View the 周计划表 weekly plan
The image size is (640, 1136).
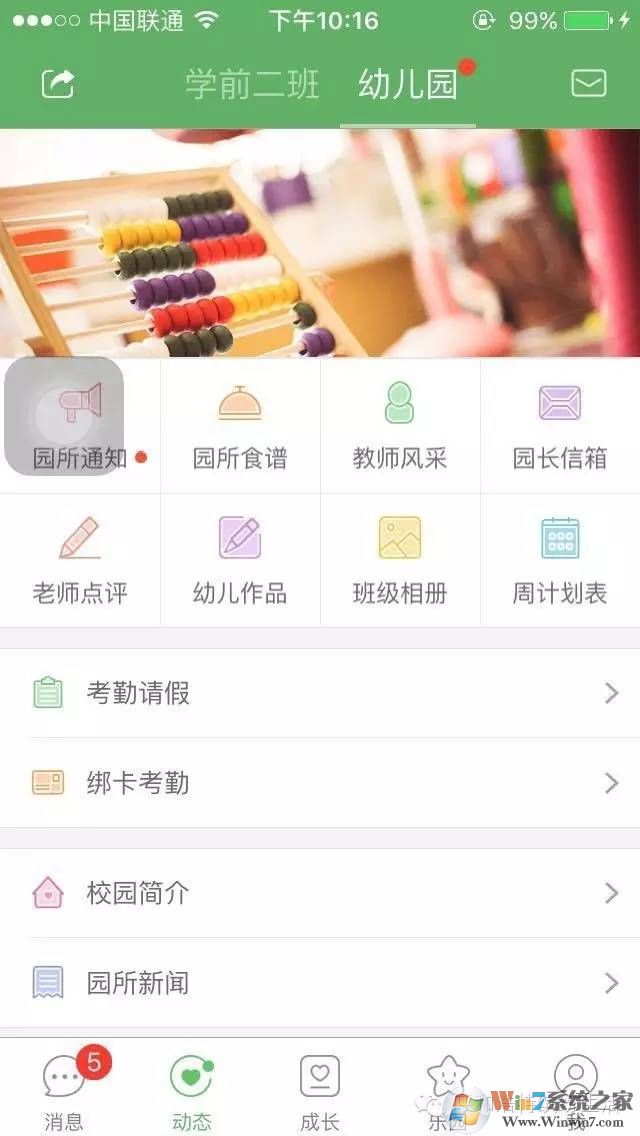(x=560, y=561)
